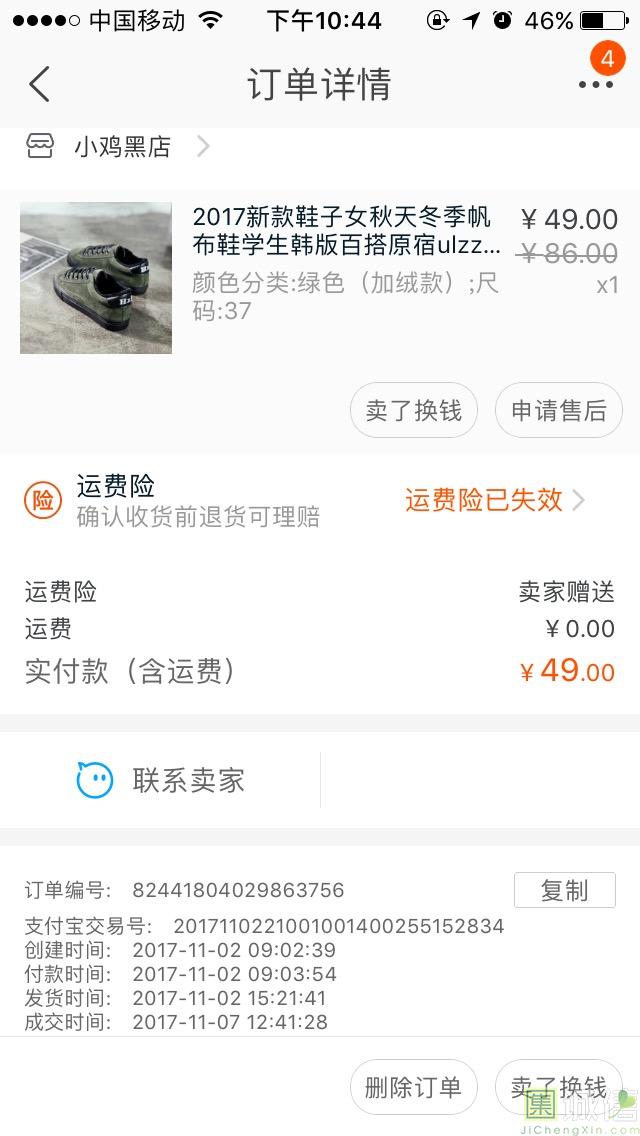Screen dimensions: 640x1136
Task: Copy the order number with 复制
Action: [x=564, y=890]
